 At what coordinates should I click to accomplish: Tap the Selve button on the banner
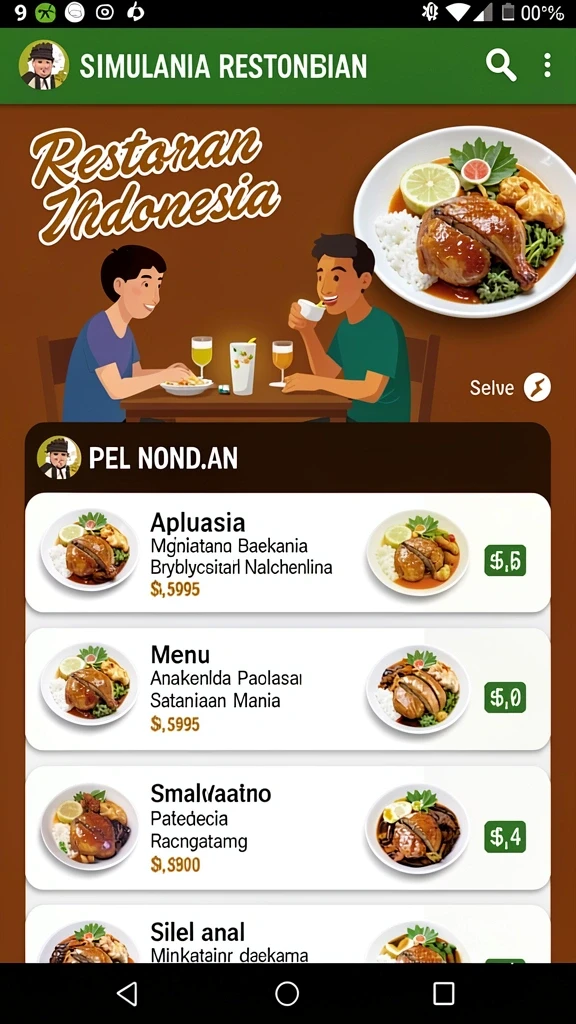[510, 387]
